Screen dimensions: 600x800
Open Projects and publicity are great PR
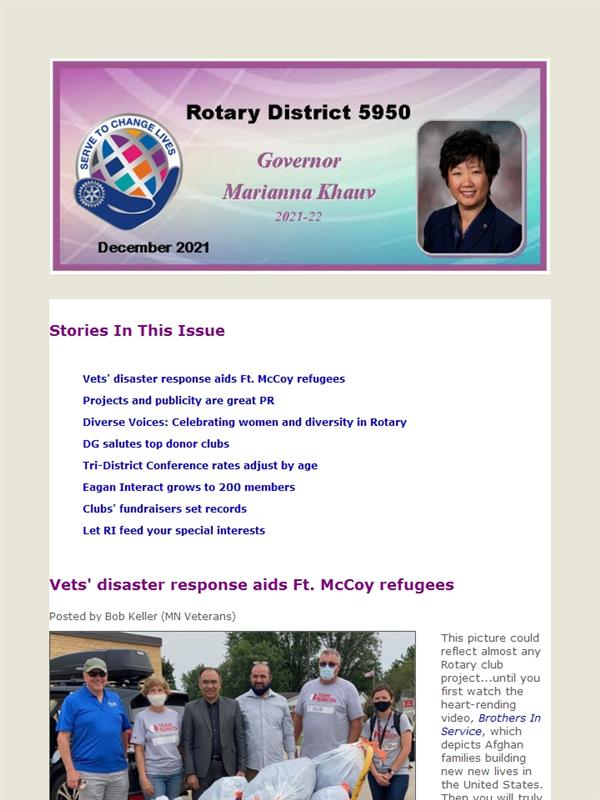pyautogui.click(x=179, y=401)
